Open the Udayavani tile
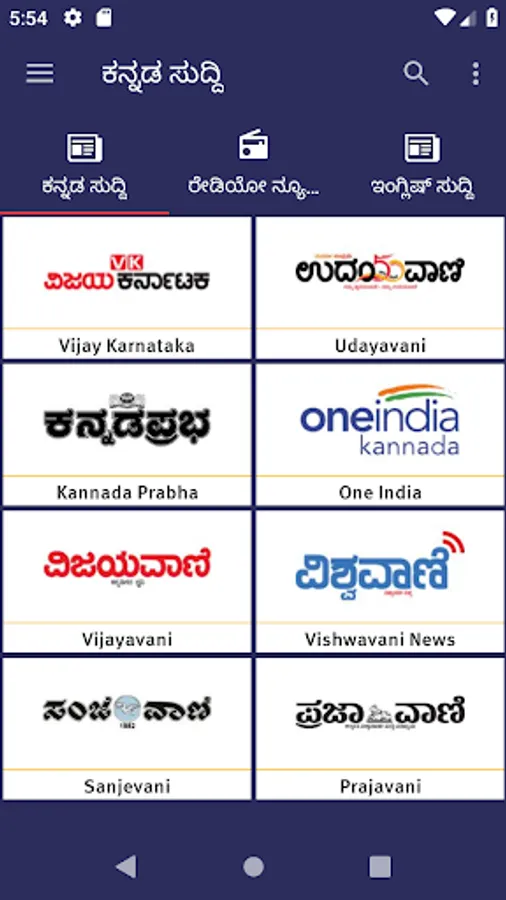This screenshot has height=900, width=506. click(x=380, y=288)
